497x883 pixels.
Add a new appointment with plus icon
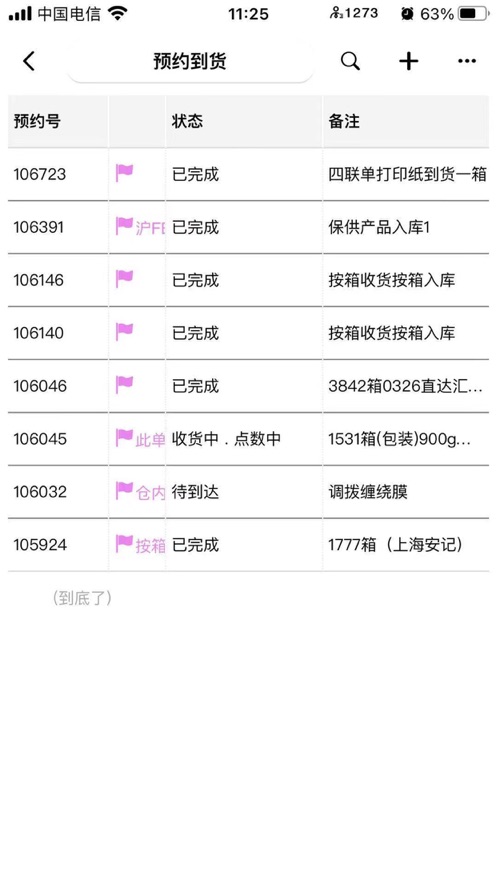409,61
